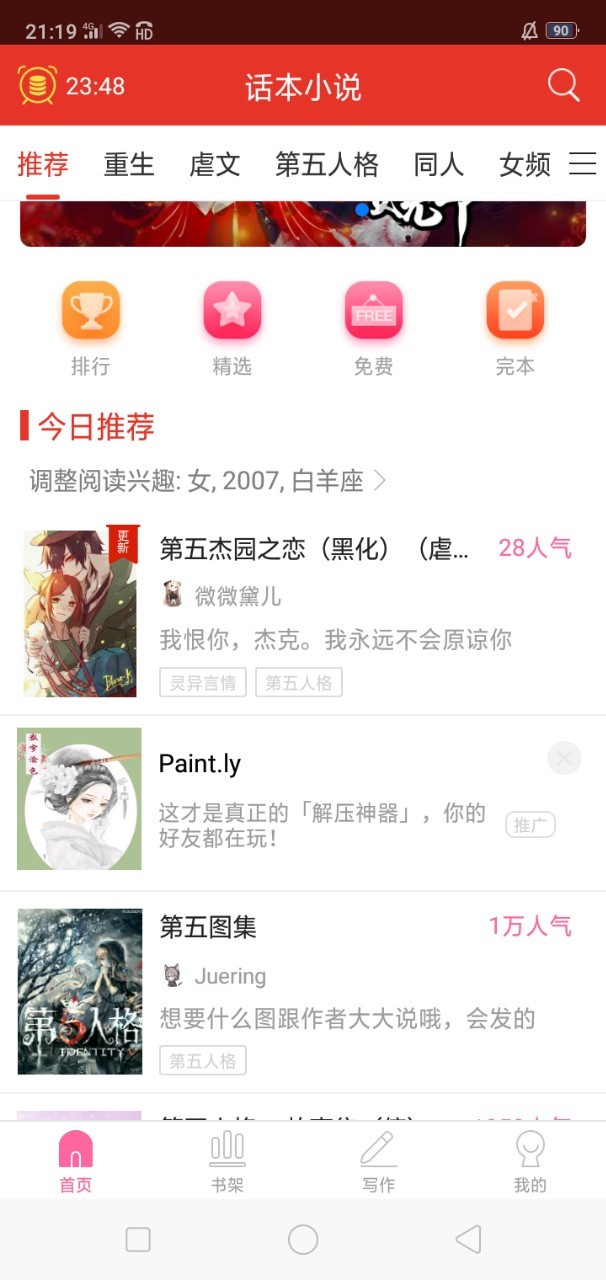Switch to the 女频 tab

click(x=525, y=164)
